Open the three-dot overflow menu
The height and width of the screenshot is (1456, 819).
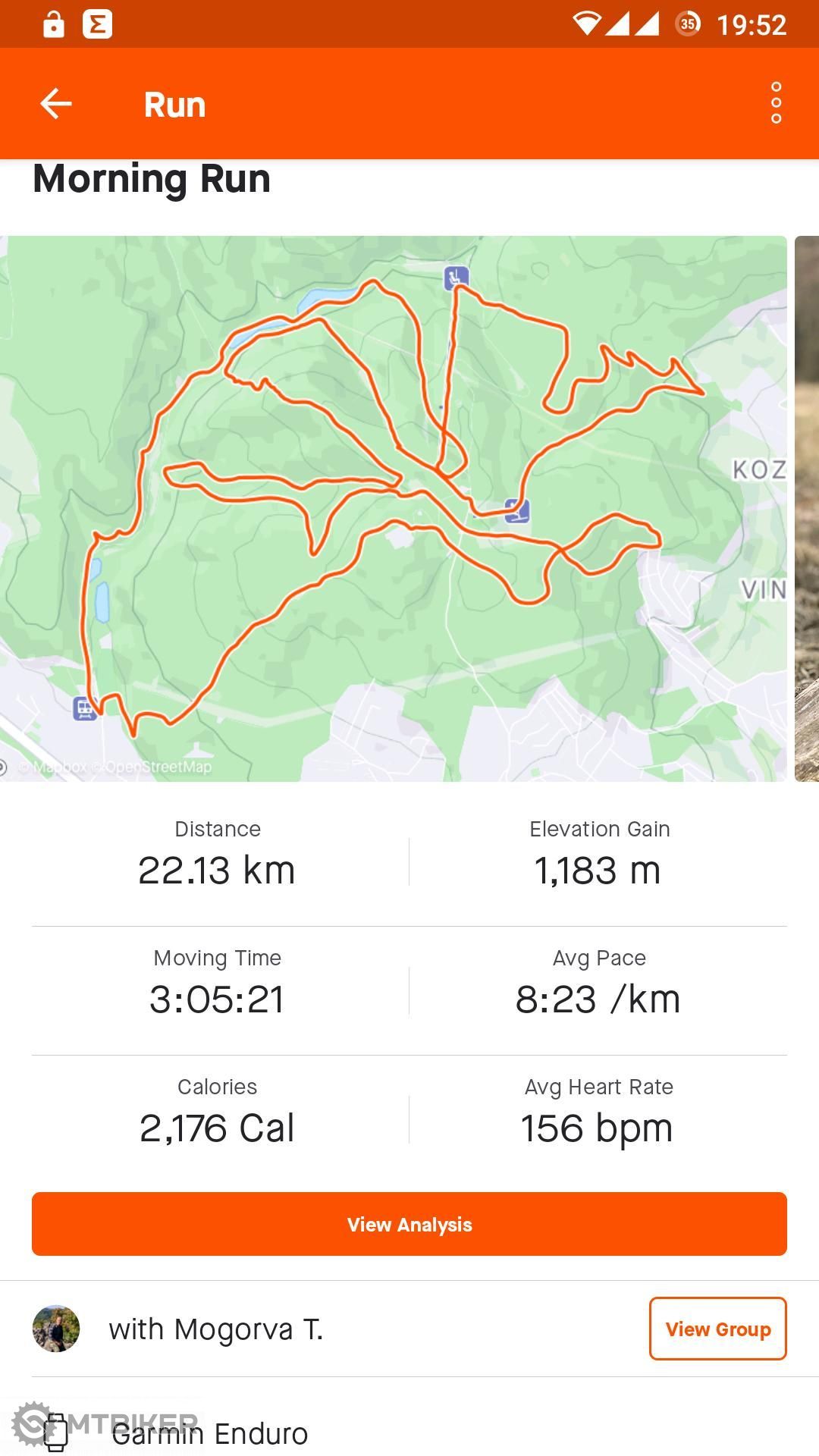point(776,103)
